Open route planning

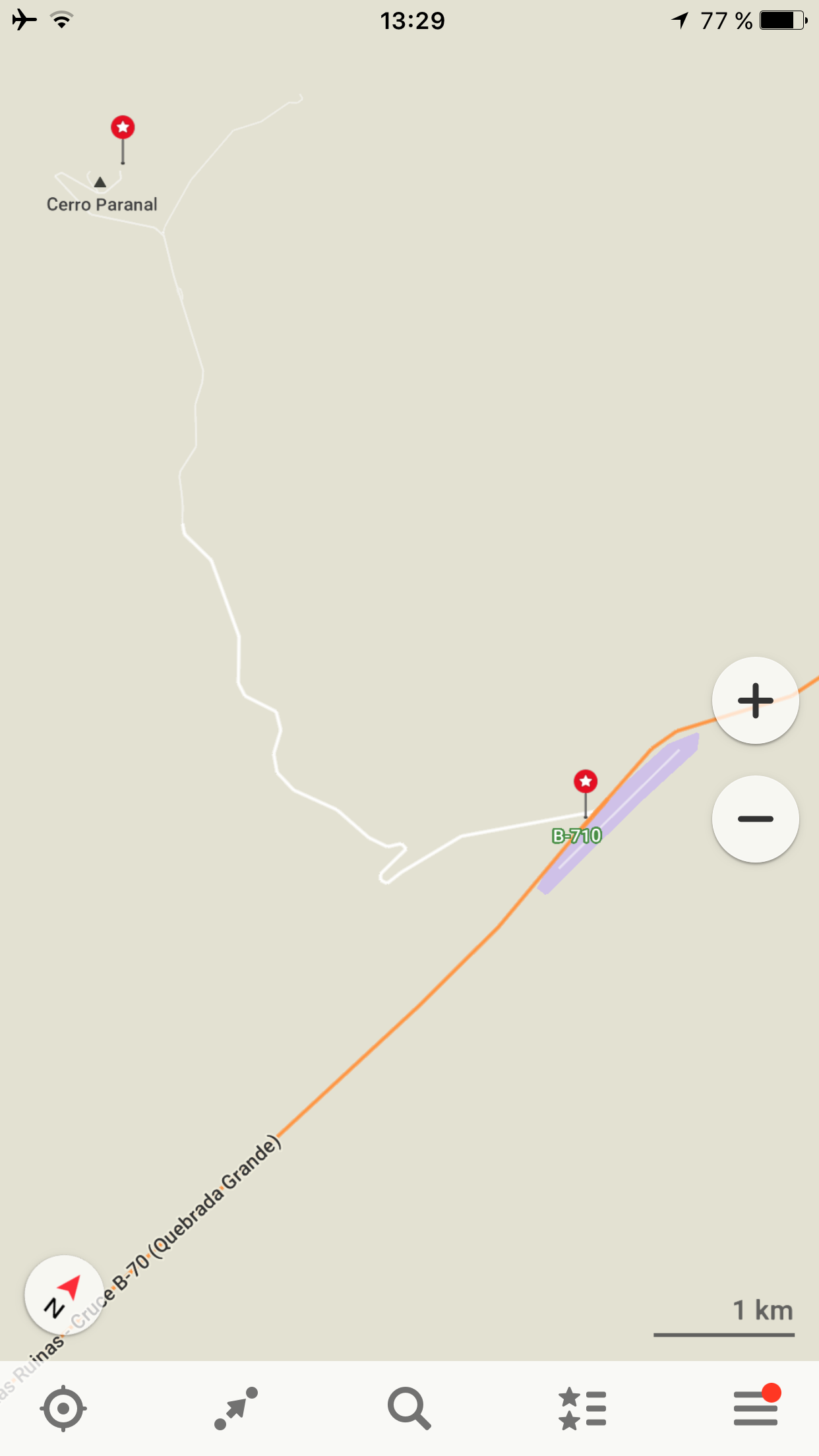[x=236, y=1409]
